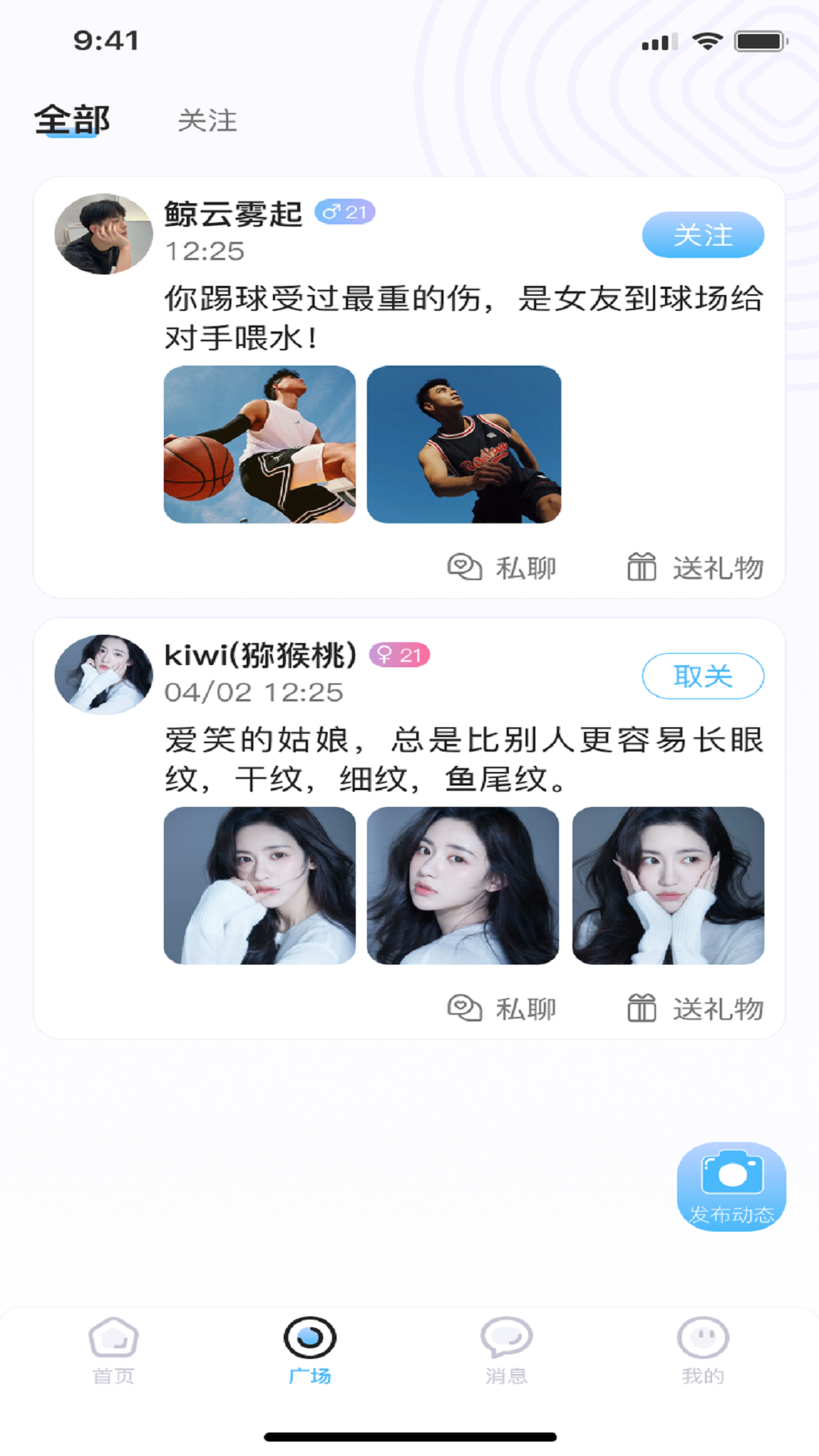
Task: Switch to the 我的 tab
Action: tap(702, 1350)
